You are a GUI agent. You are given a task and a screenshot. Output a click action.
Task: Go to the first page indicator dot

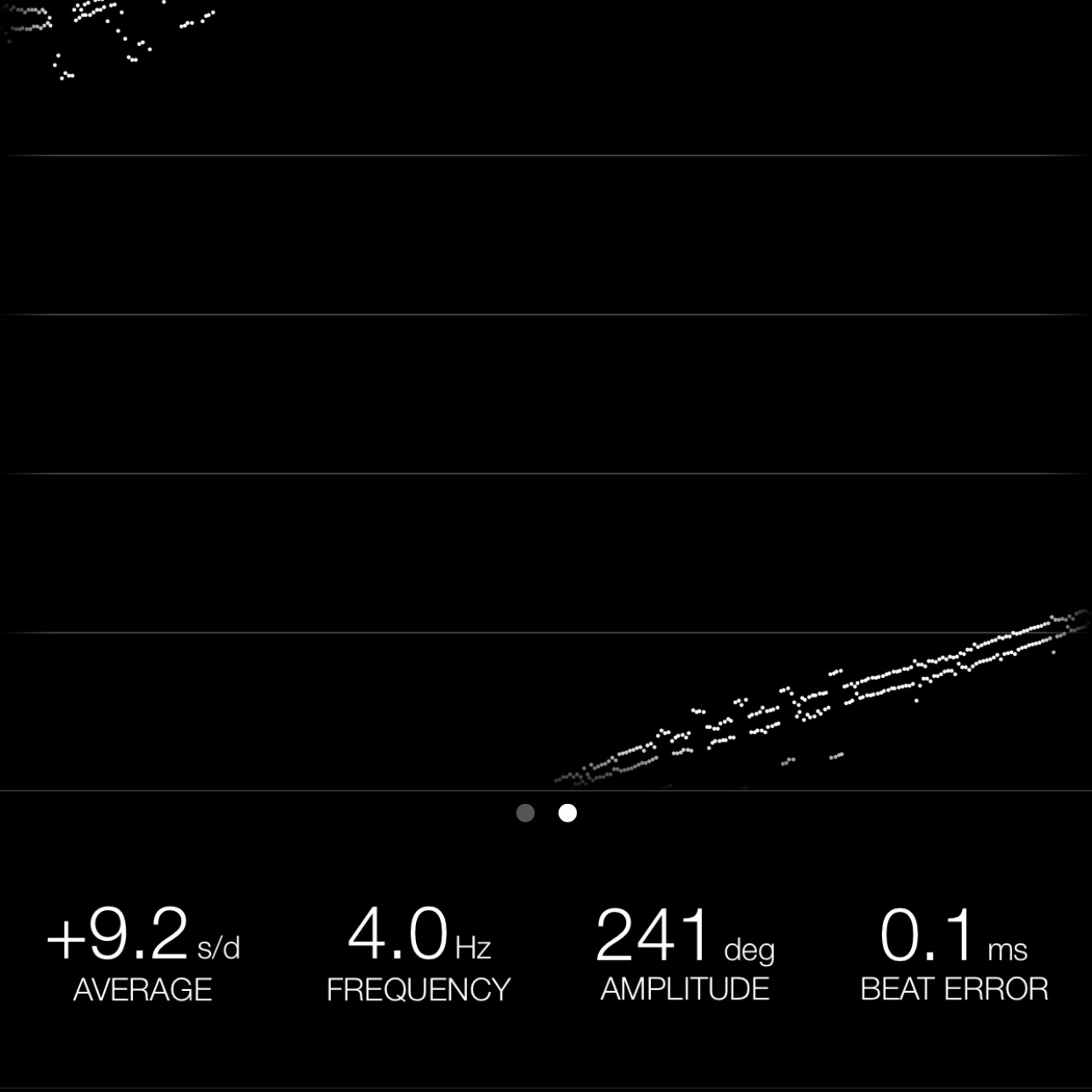[x=525, y=813]
